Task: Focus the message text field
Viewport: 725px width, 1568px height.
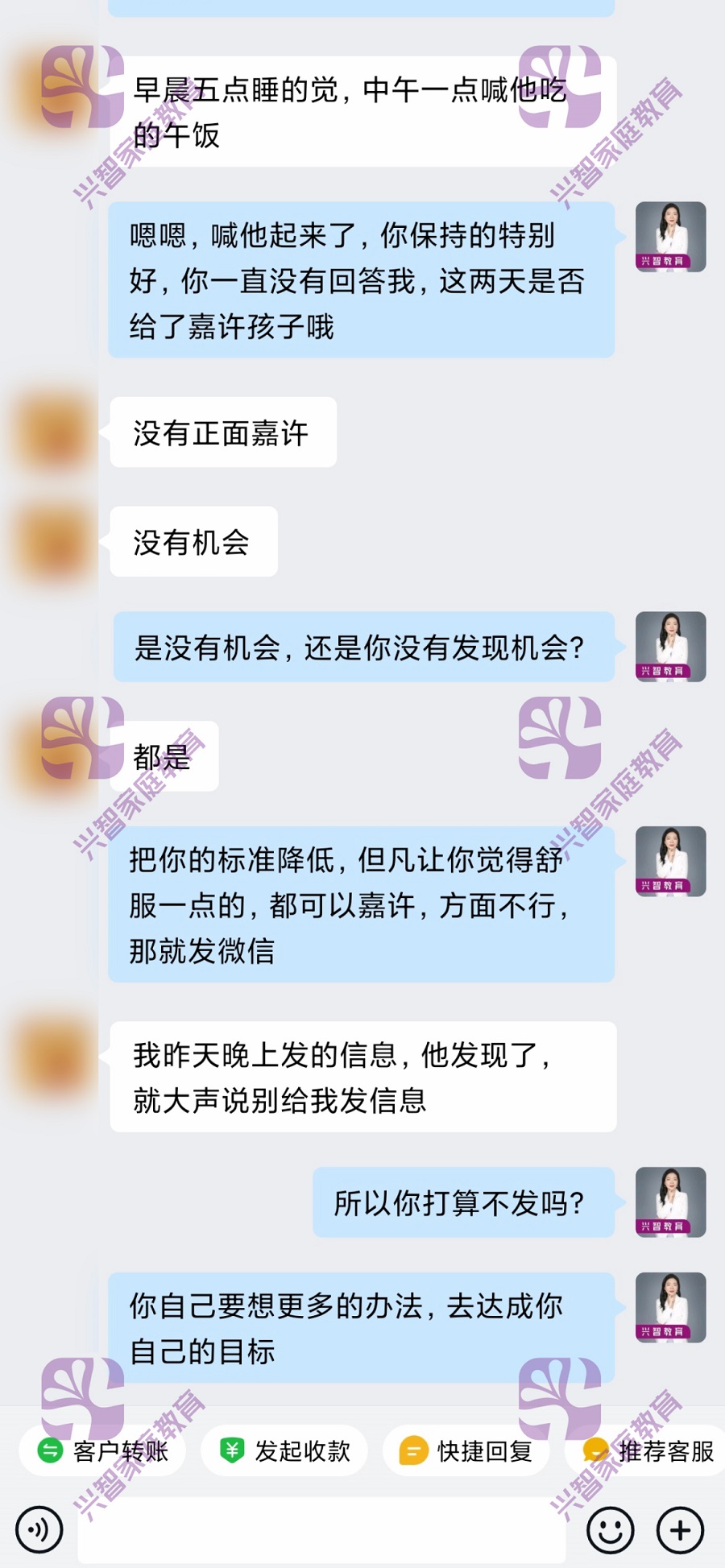Action: [322, 1529]
